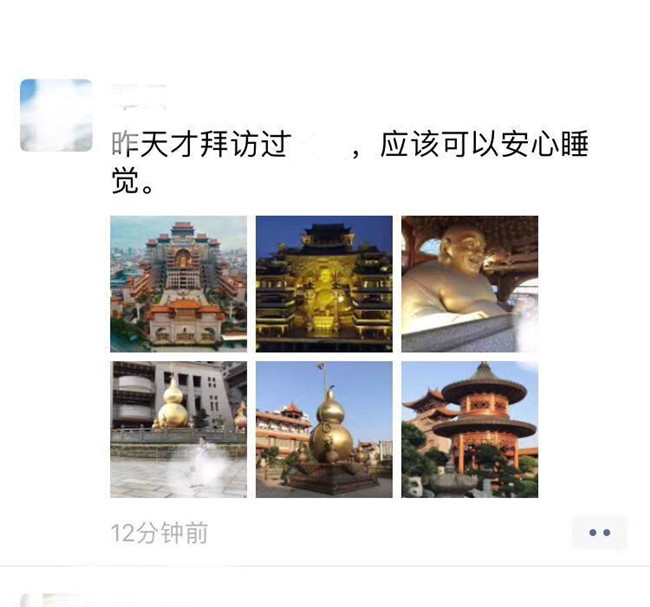Open the poster's profile avatar
This screenshot has width=650, height=607.
point(56,115)
